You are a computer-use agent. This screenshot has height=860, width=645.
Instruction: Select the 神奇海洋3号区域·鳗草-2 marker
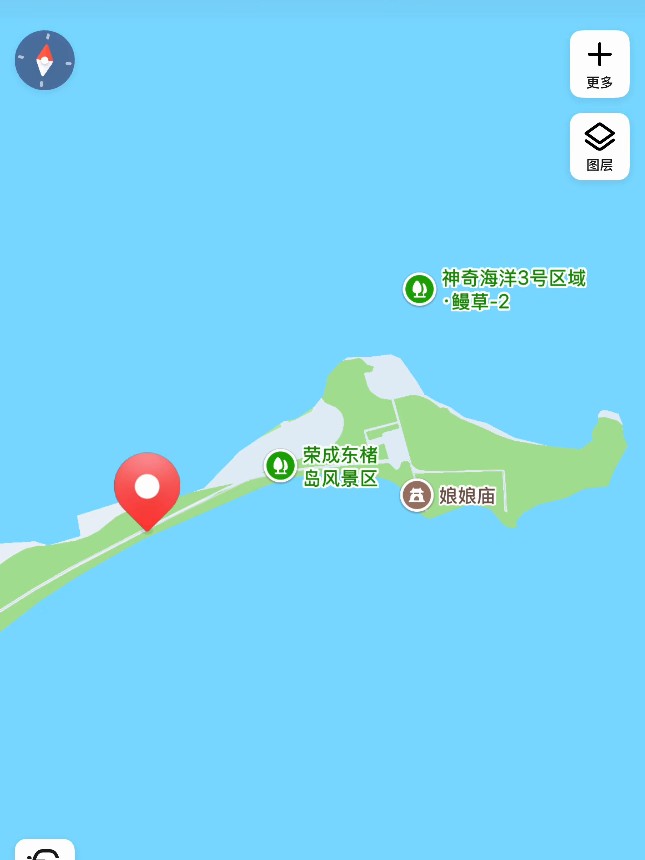[419, 289]
